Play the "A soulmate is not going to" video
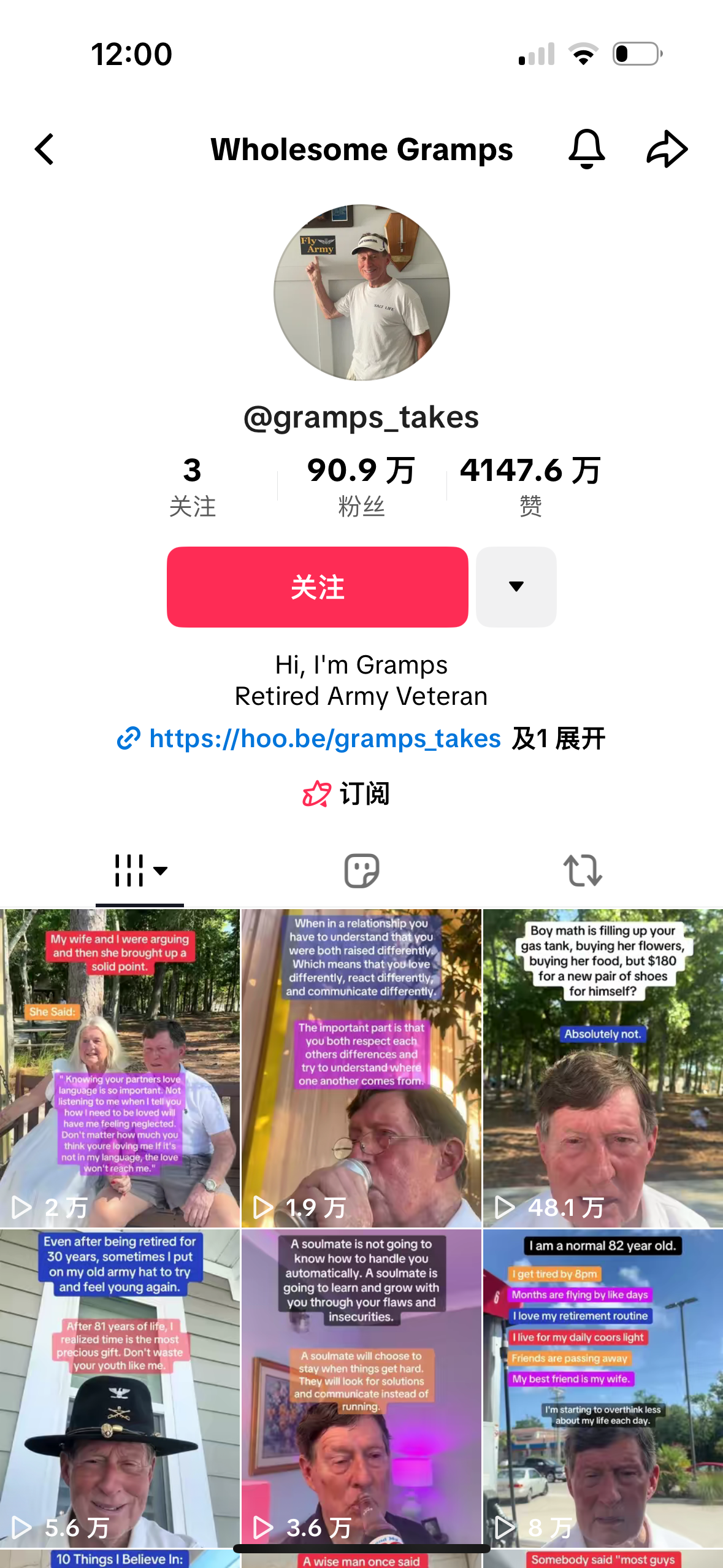 (x=361, y=1386)
